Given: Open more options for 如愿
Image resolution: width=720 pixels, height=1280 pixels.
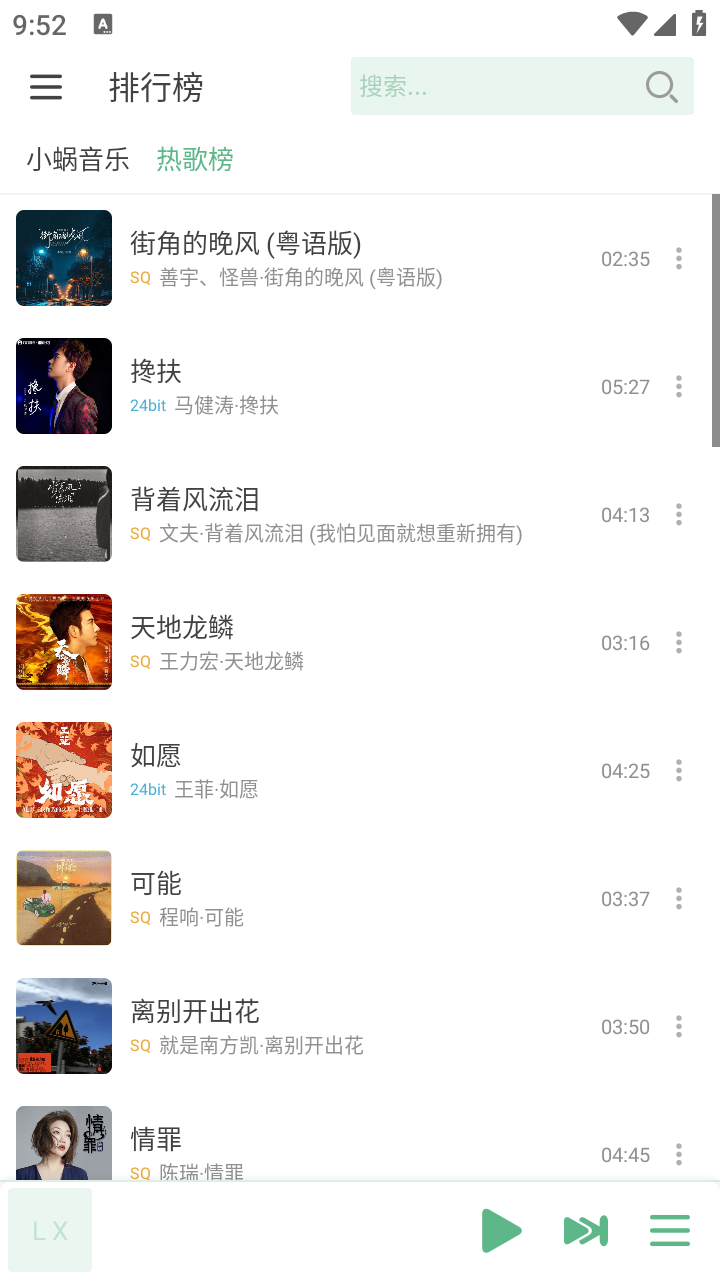Looking at the screenshot, I should click(x=679, y=771).
